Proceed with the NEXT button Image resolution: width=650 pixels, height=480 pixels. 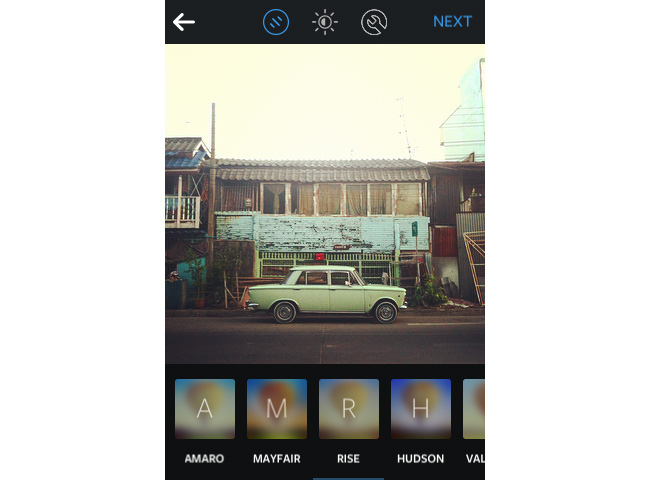(452, 22)
